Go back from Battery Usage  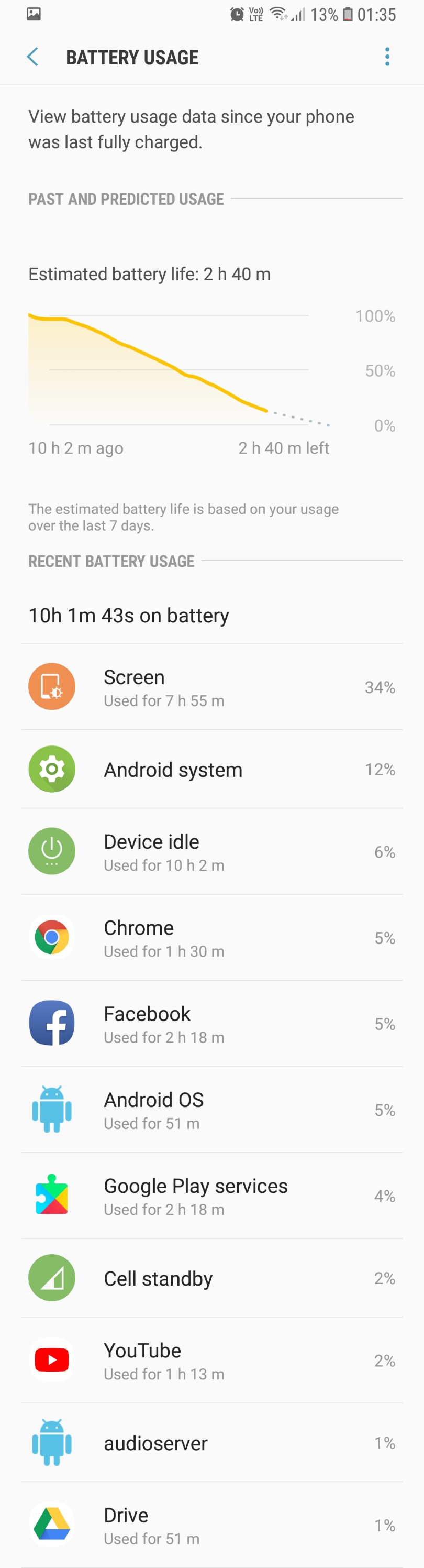[33, 57]
